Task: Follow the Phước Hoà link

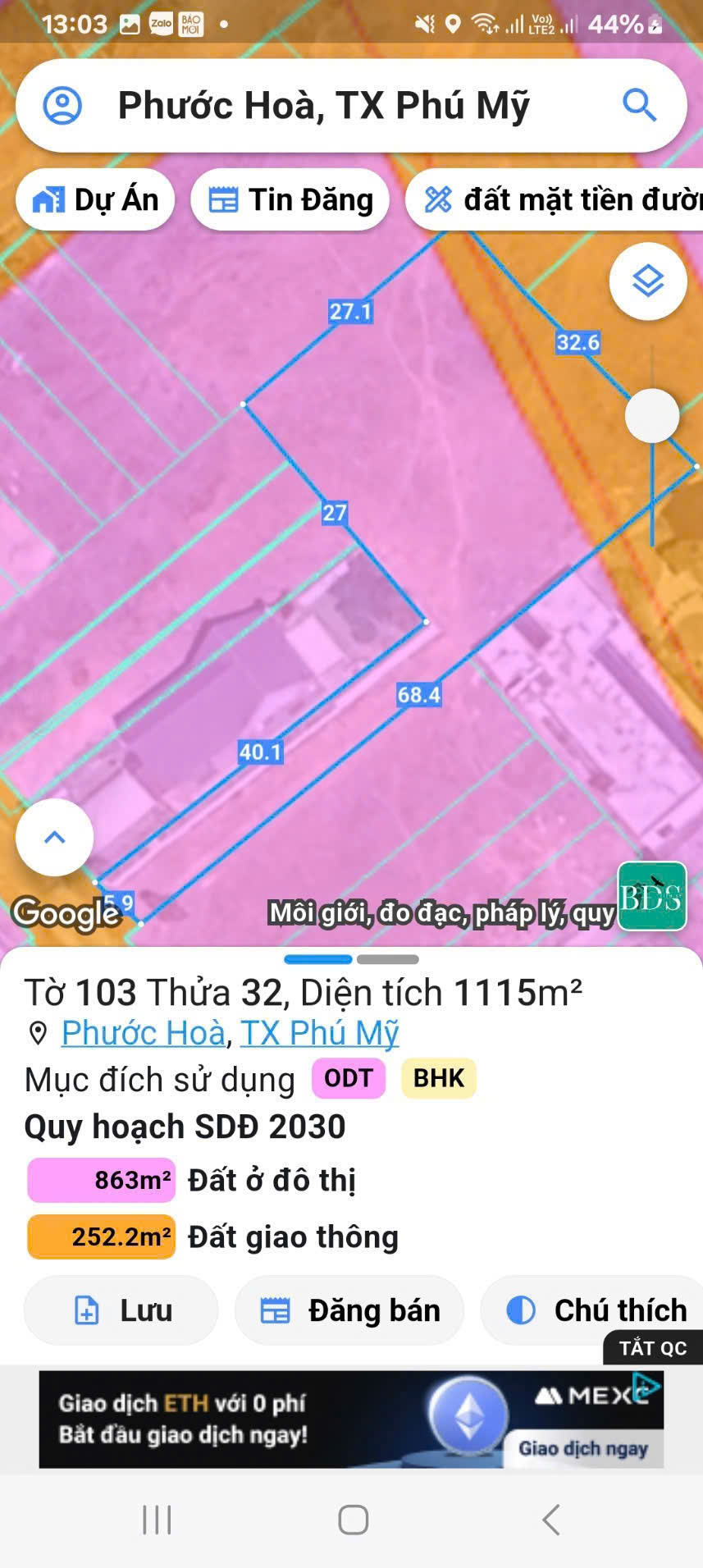Action: 144,1033
